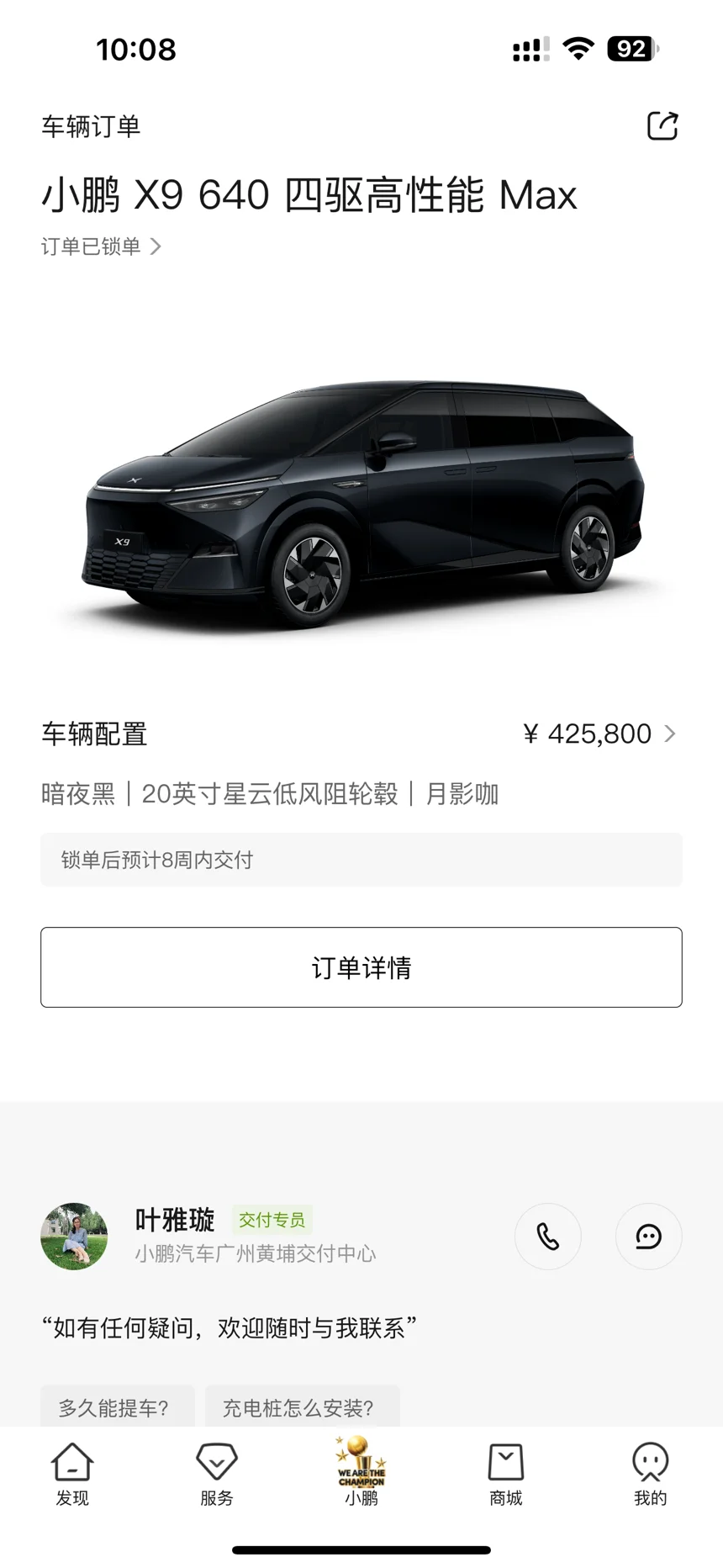
Task: Expand the ¥ 425,800 price details
Action: pos(599,734)
